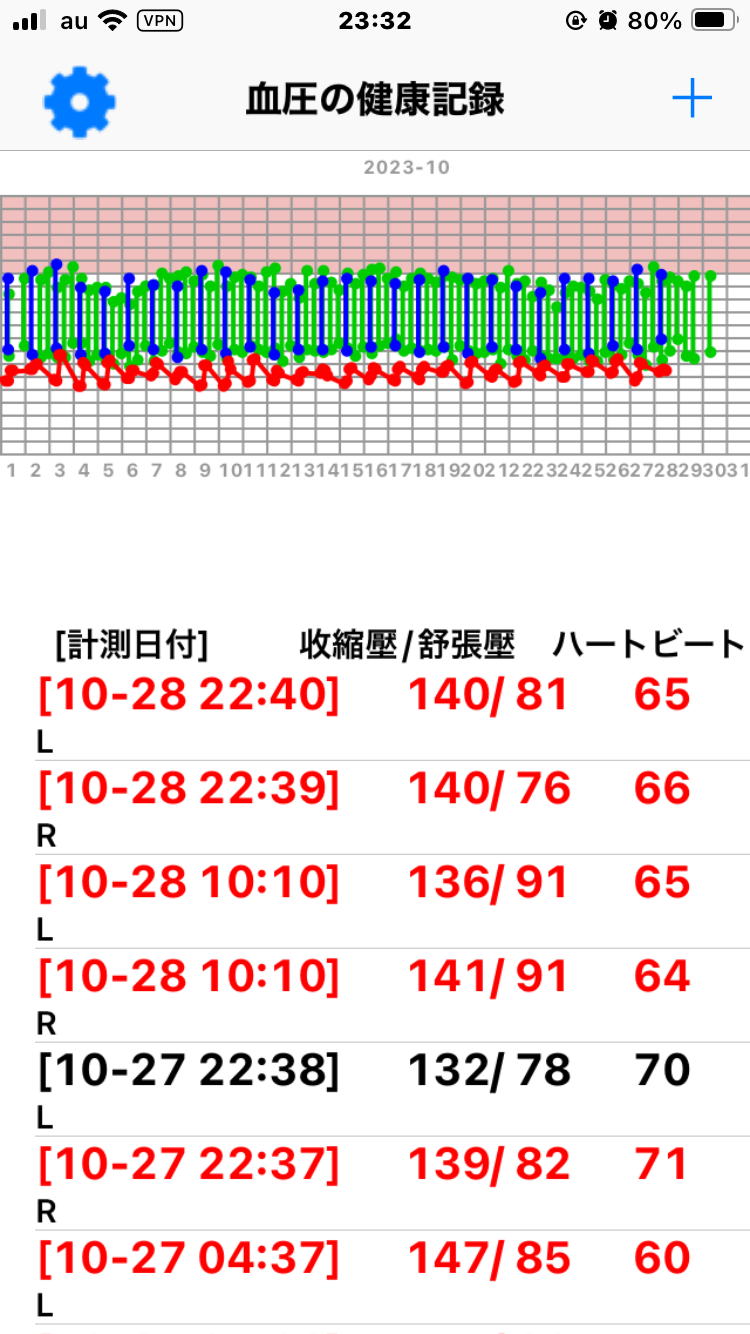Screen dimensions: 750x1334
Task: Select the 141/91 entry at 10-28 10:10
Action: click(x=375, y=996)
